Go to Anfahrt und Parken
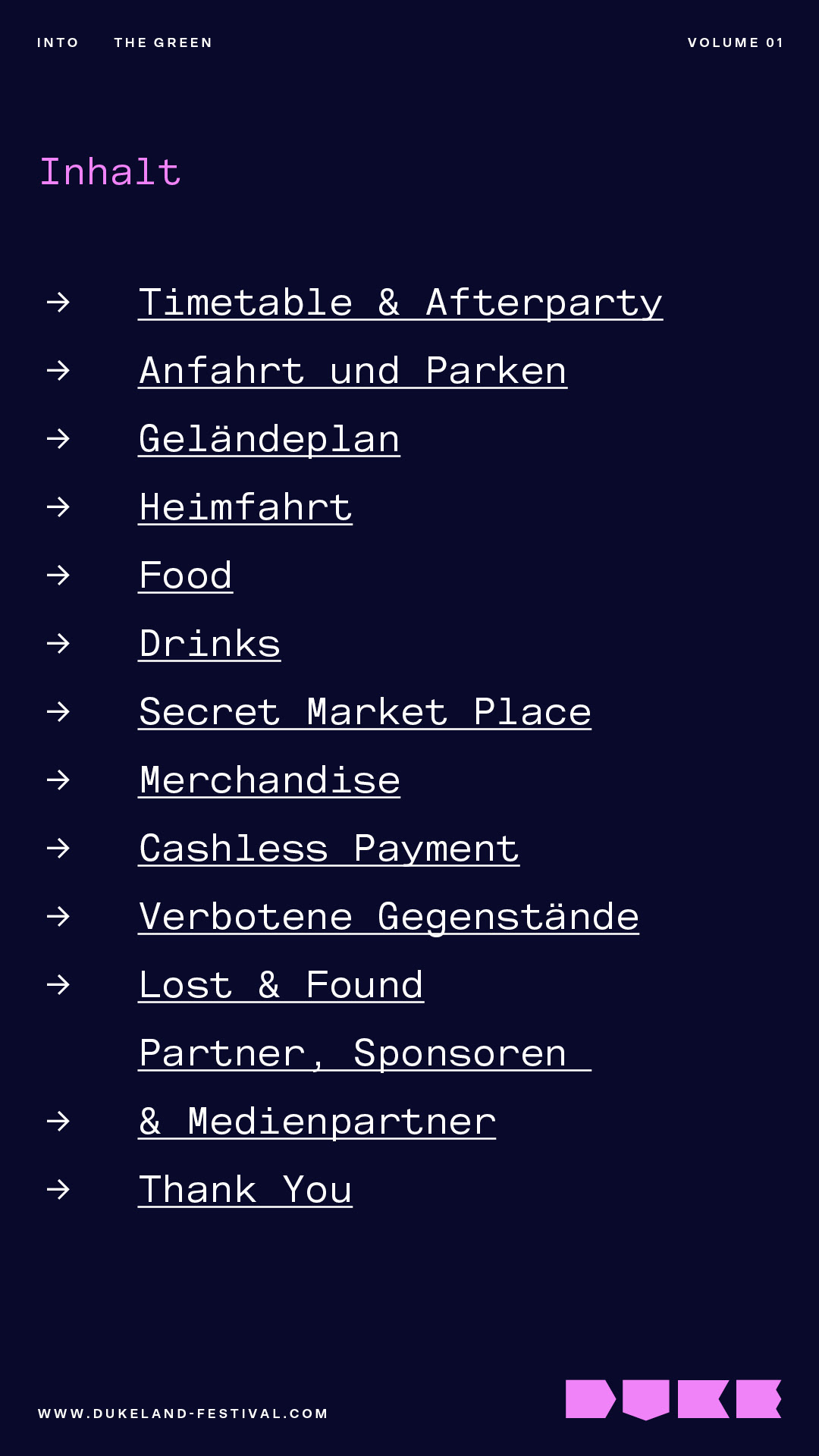 click(353, 372)
